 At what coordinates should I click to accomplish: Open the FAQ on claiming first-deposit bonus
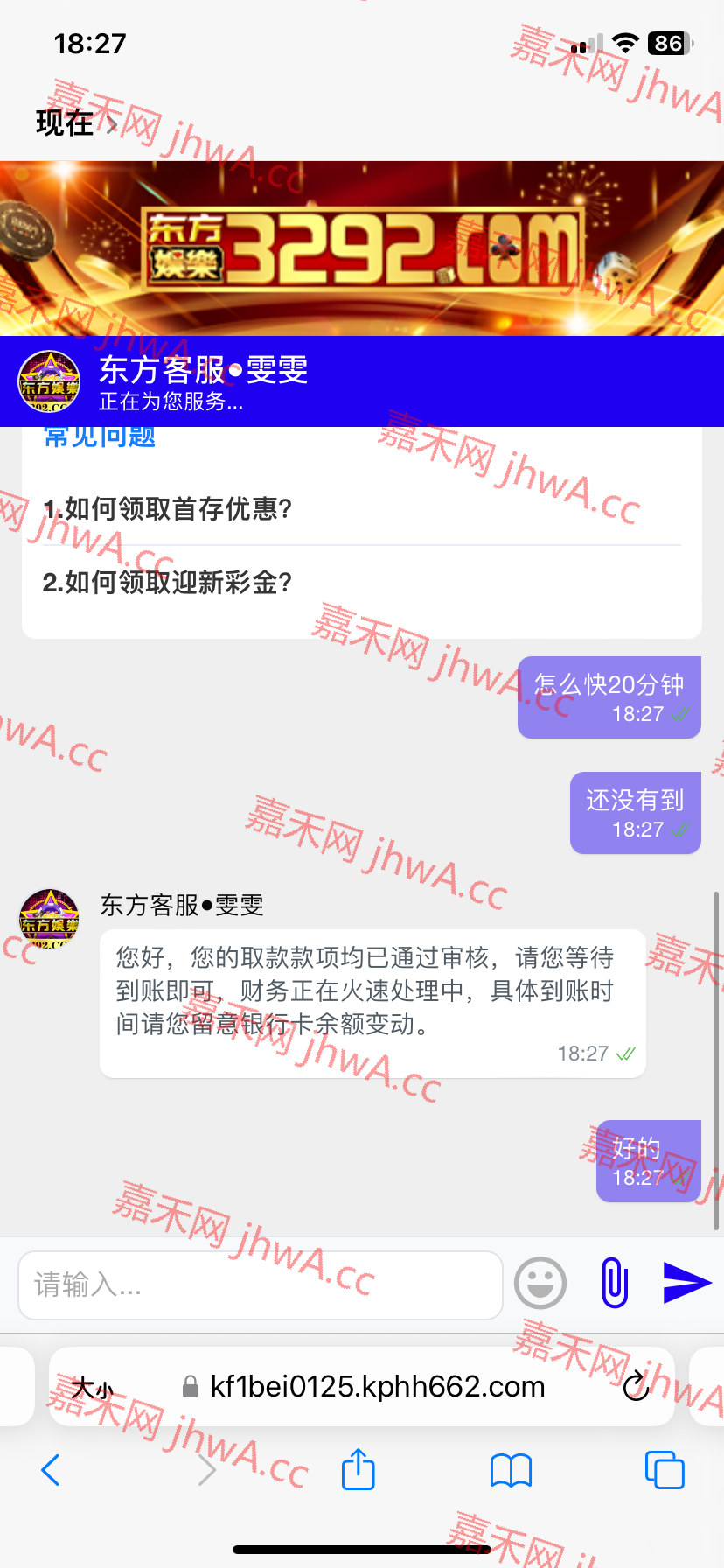pyautogui.click(x=168, y=508)
